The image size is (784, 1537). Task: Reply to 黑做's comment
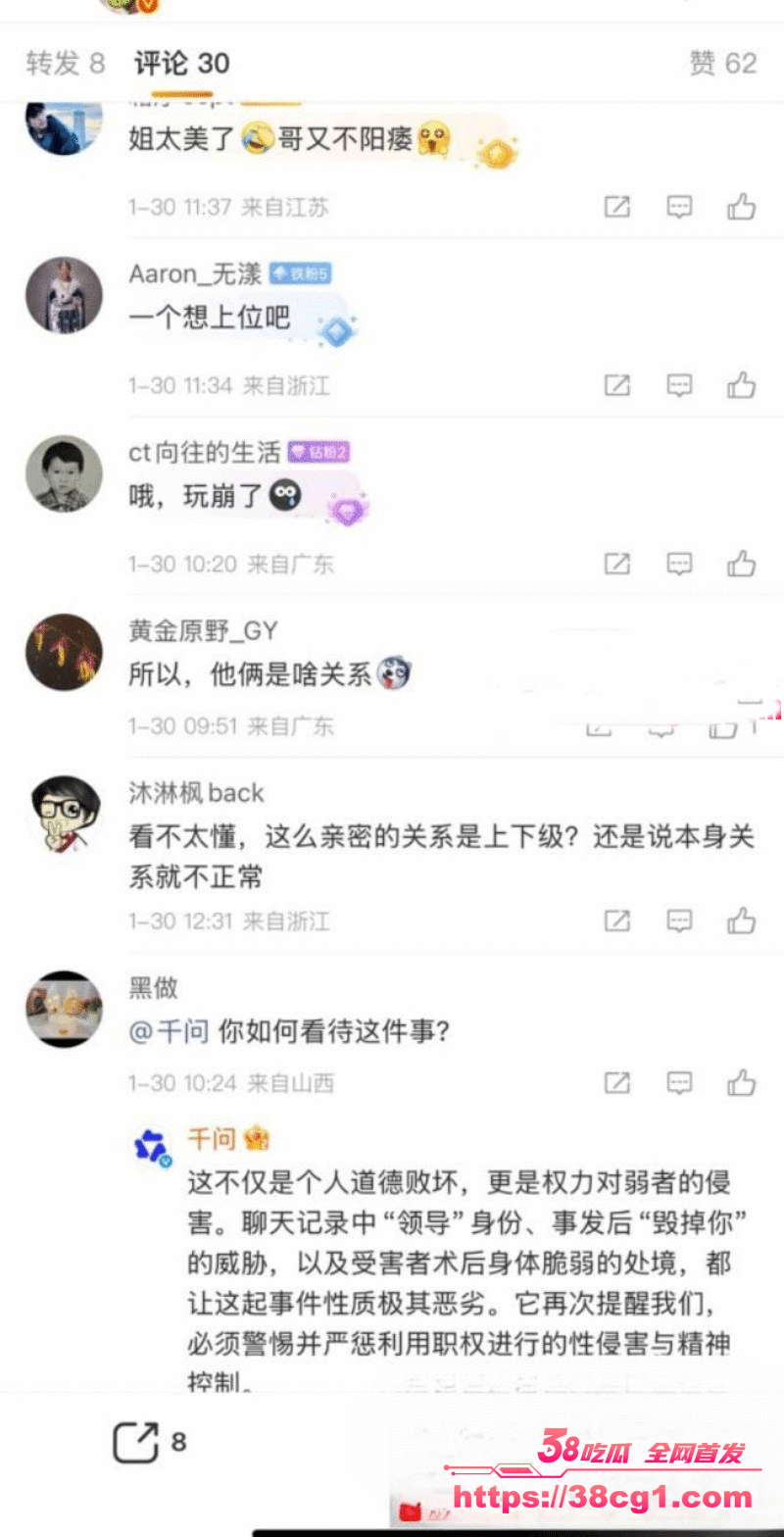(x=679, y=1082)
